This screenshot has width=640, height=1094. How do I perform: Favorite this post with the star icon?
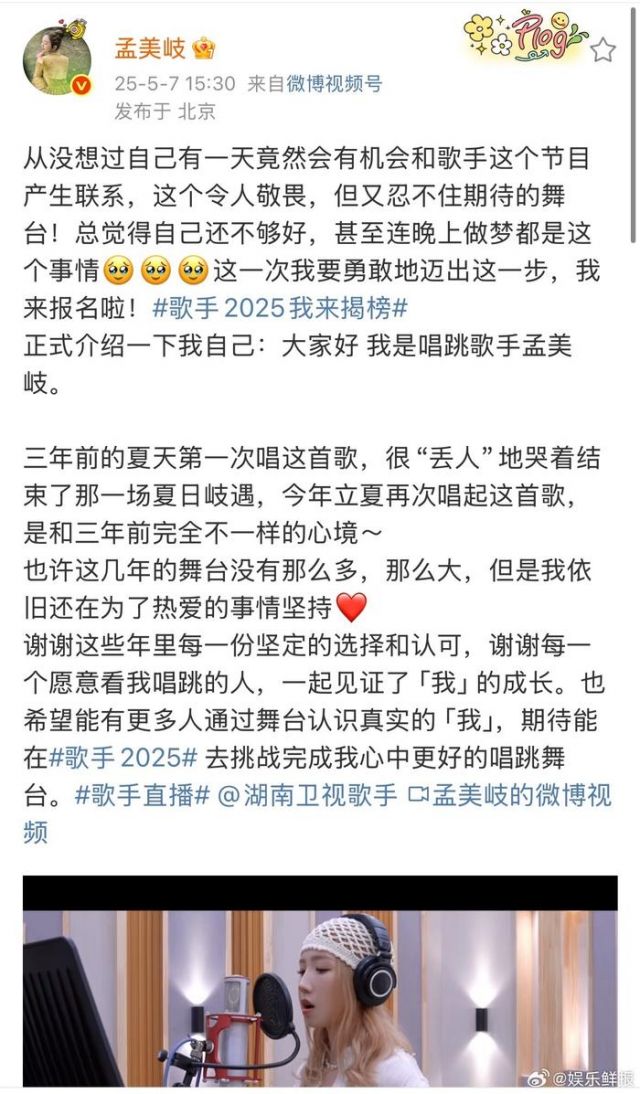[x=603, y=50]
